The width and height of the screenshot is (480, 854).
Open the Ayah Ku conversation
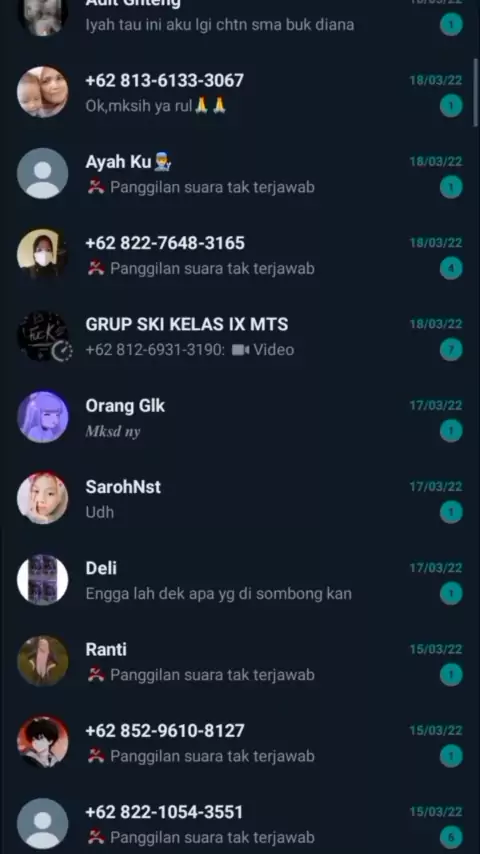240,174
